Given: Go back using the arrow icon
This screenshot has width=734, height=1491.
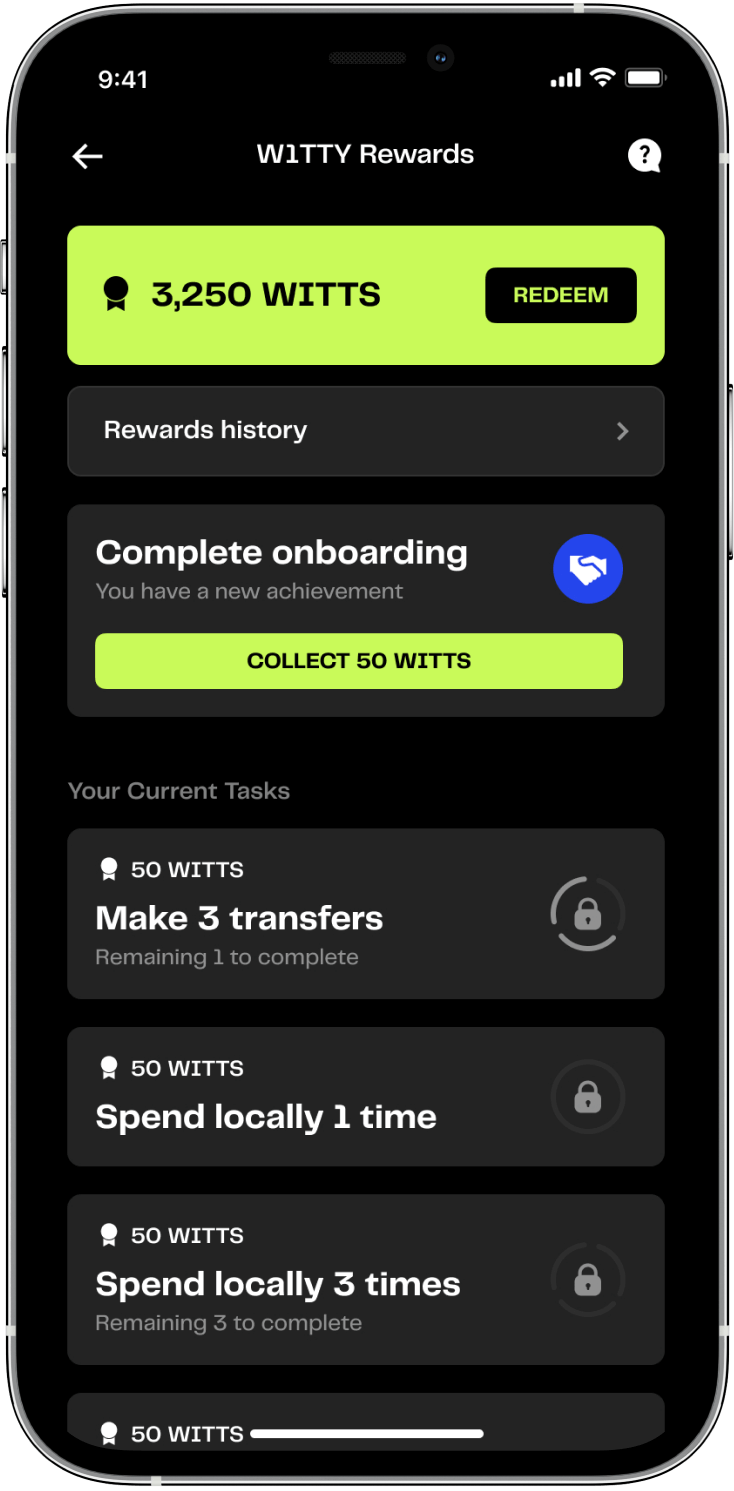Looking at the screenshot, I should coord(88,156).
